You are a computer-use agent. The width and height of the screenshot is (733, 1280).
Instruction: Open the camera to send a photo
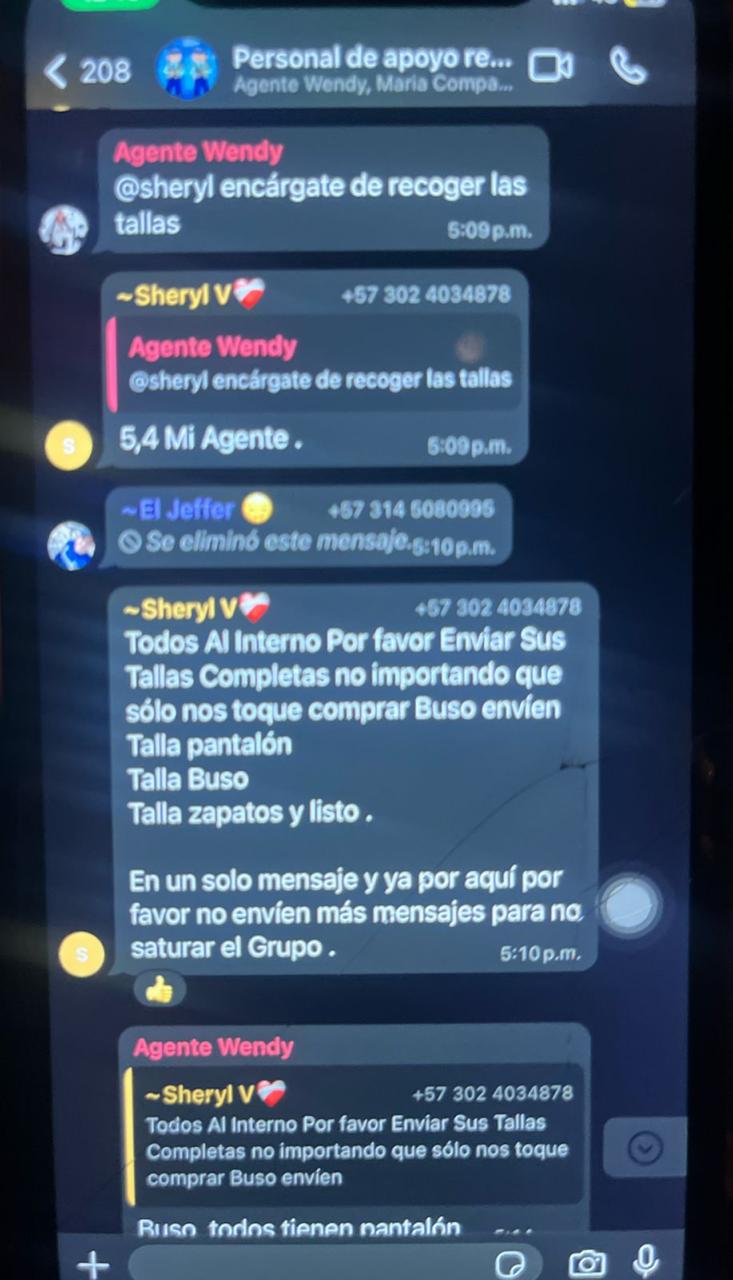[x=587, y=1264]
